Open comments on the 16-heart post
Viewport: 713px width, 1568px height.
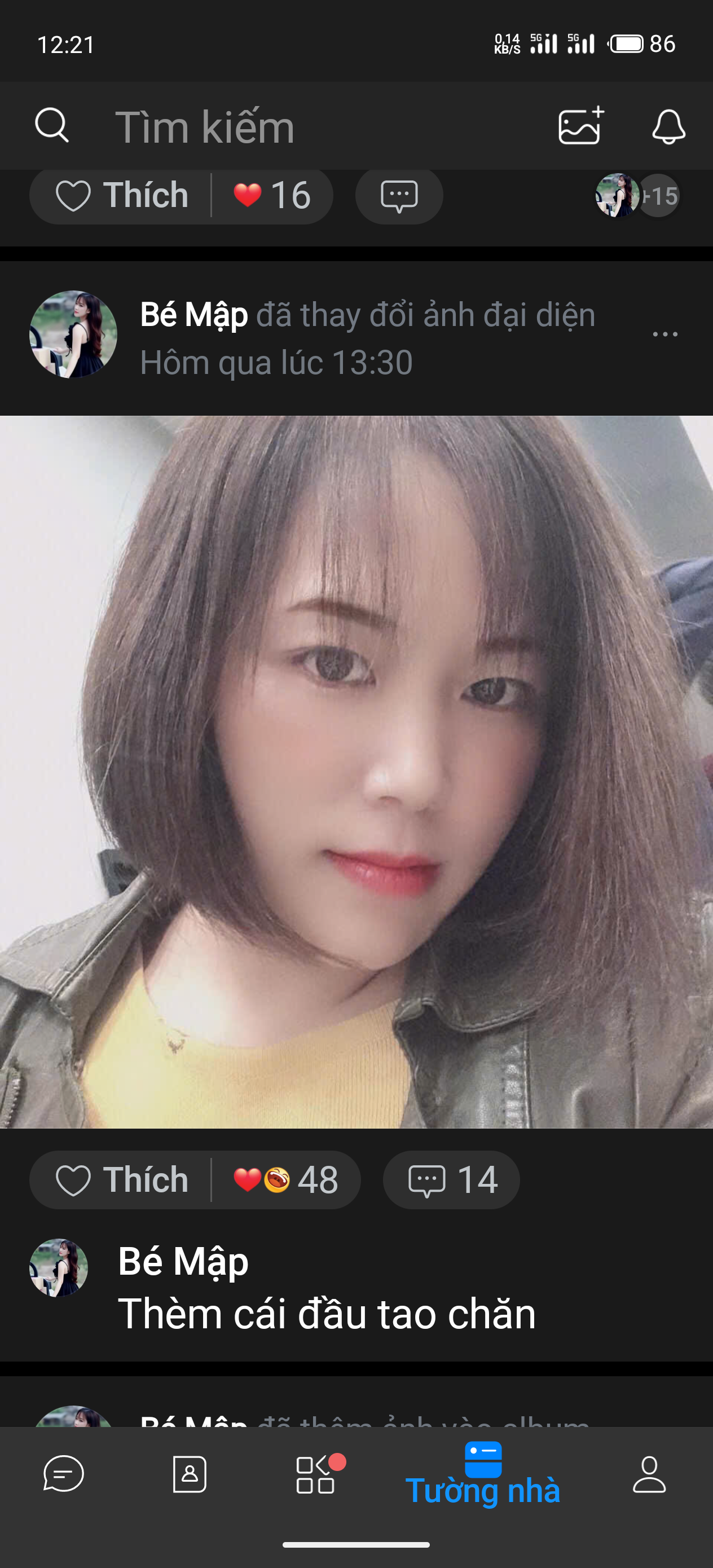pyautogui.click(x=399, y=195)
